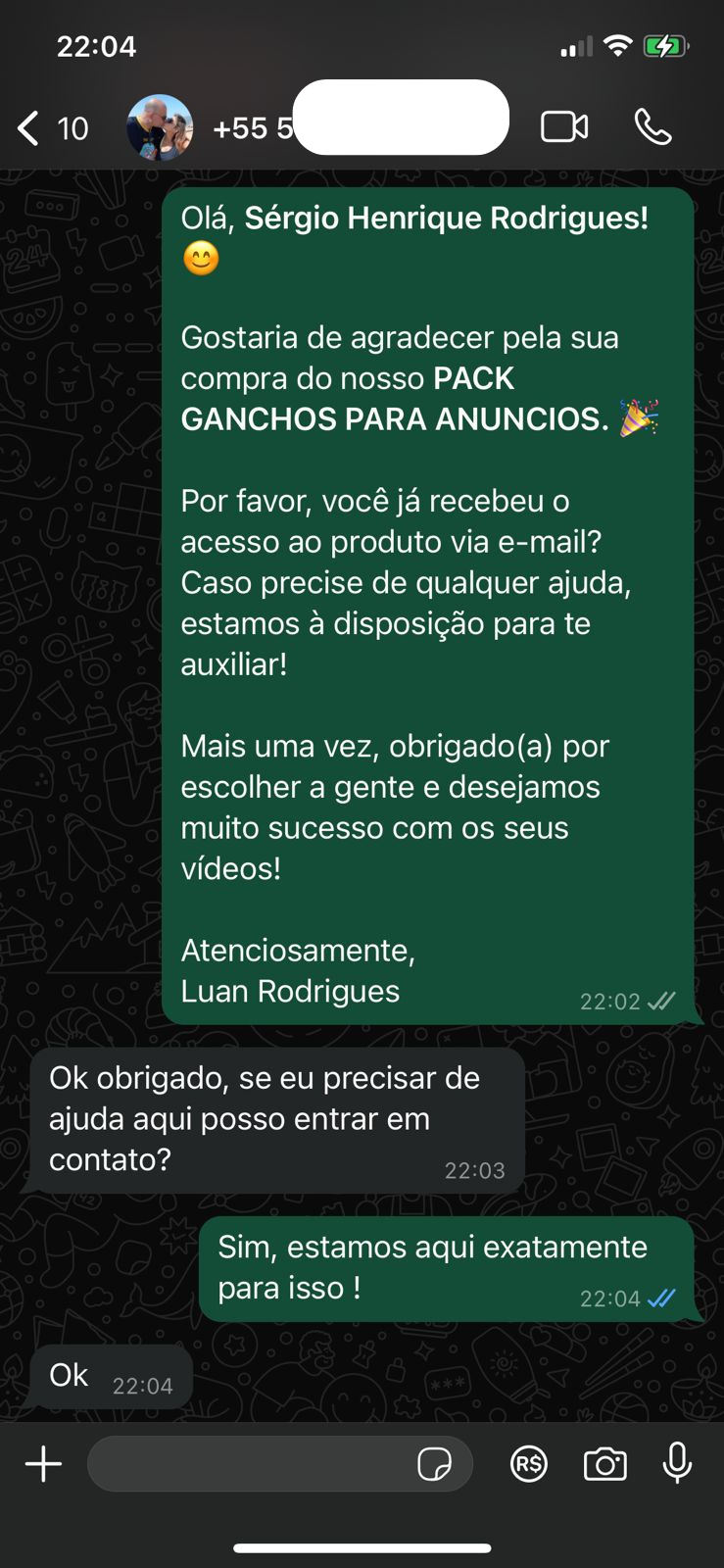The width and height of the screenshot is (724, 1568).
Task: Tap the microphone to record audio
Action: coord(677,1464)
